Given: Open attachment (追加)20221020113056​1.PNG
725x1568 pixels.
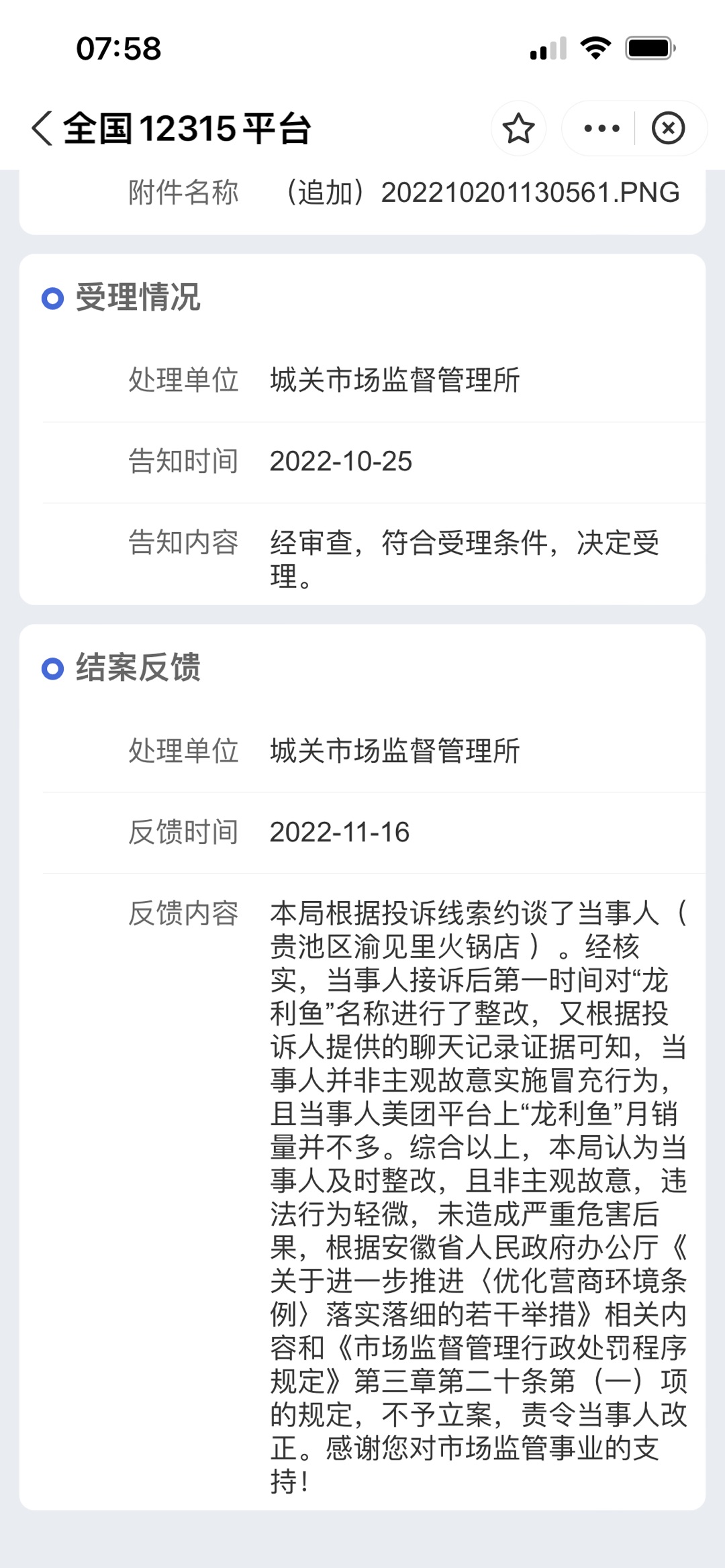Looking at the screenshot, I should [481, 193].
